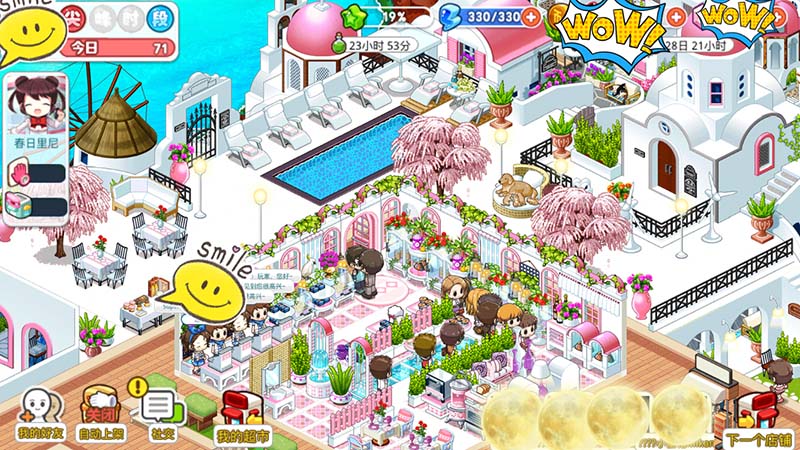Open the 今日 71 daily panel

[118, 47]
